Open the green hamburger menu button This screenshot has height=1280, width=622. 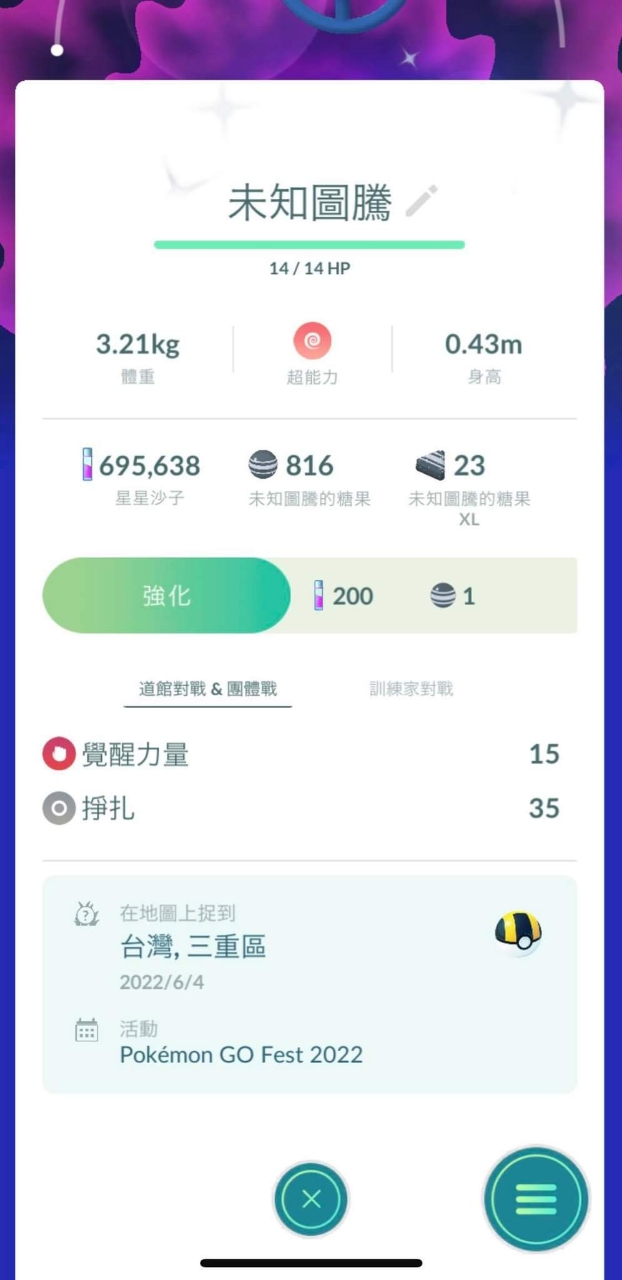[536, 1199]
